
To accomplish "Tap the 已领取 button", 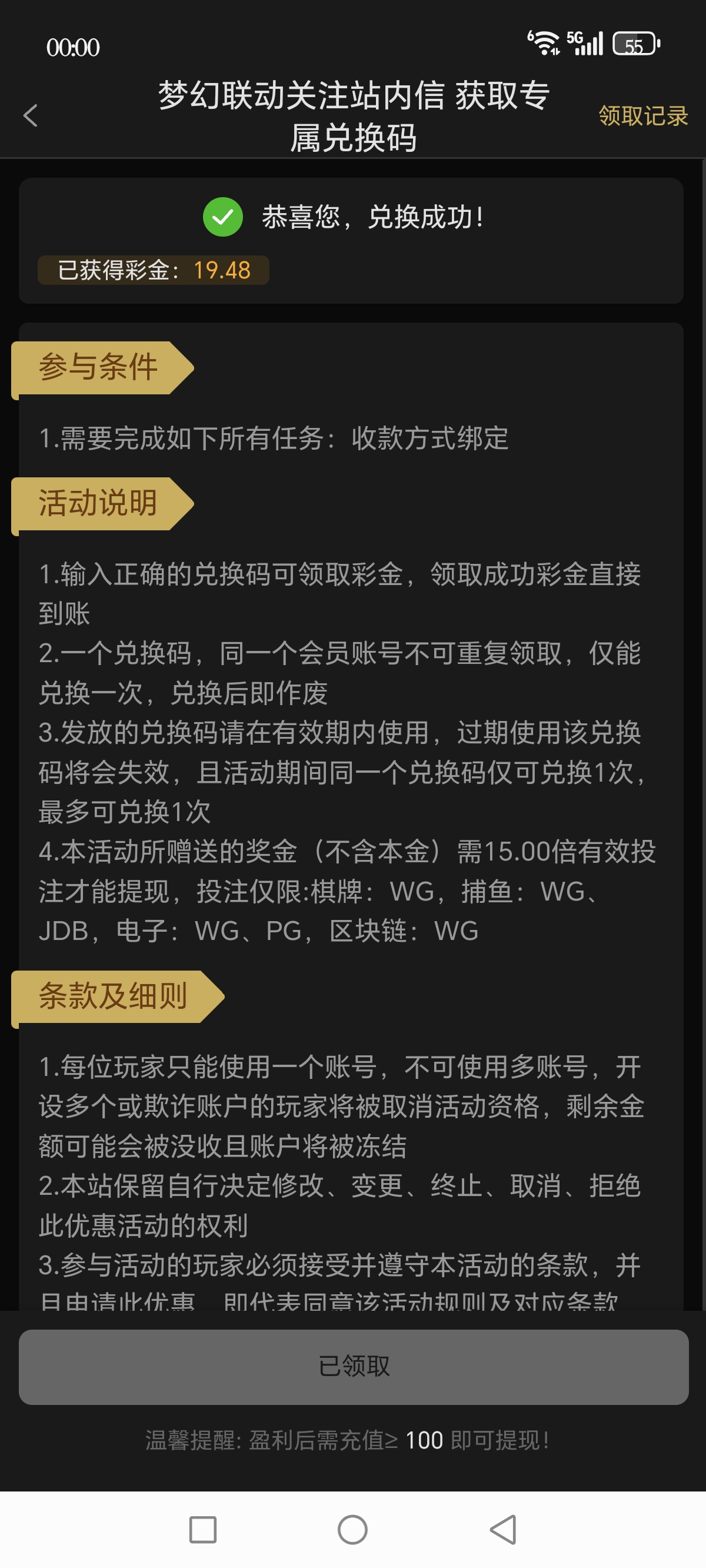I will (353, 1367).
